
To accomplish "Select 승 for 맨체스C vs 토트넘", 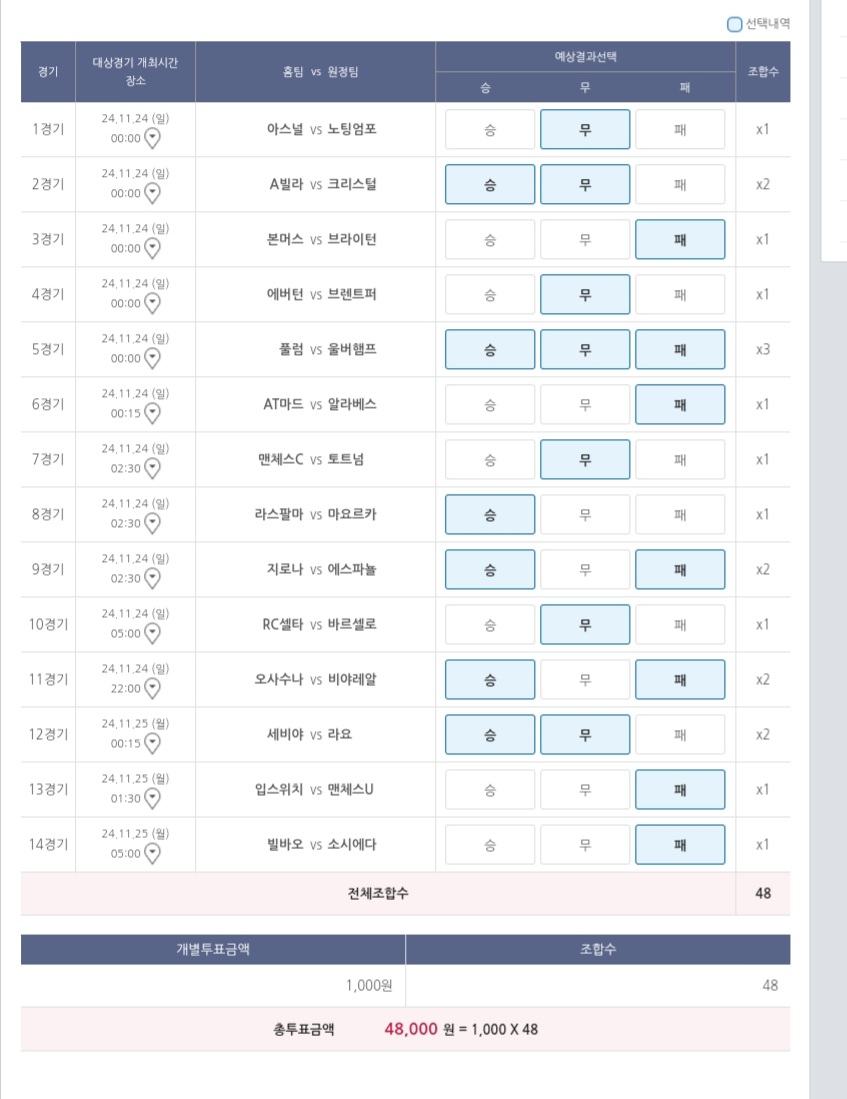I will point(489,460).
